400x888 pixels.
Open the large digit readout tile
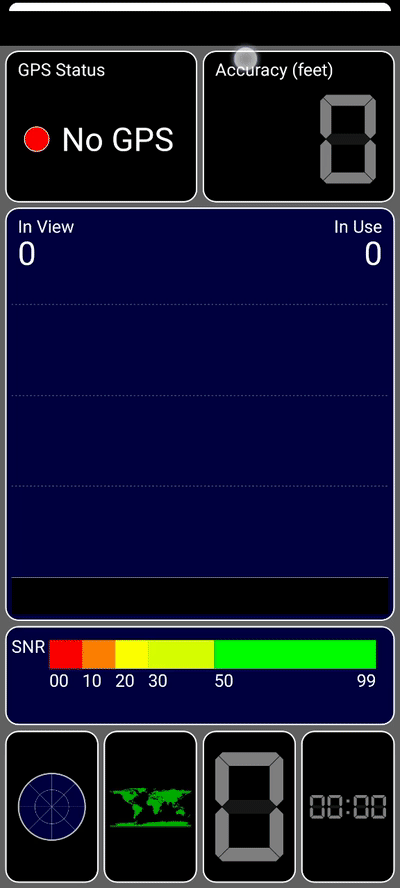tap(249, 806)
